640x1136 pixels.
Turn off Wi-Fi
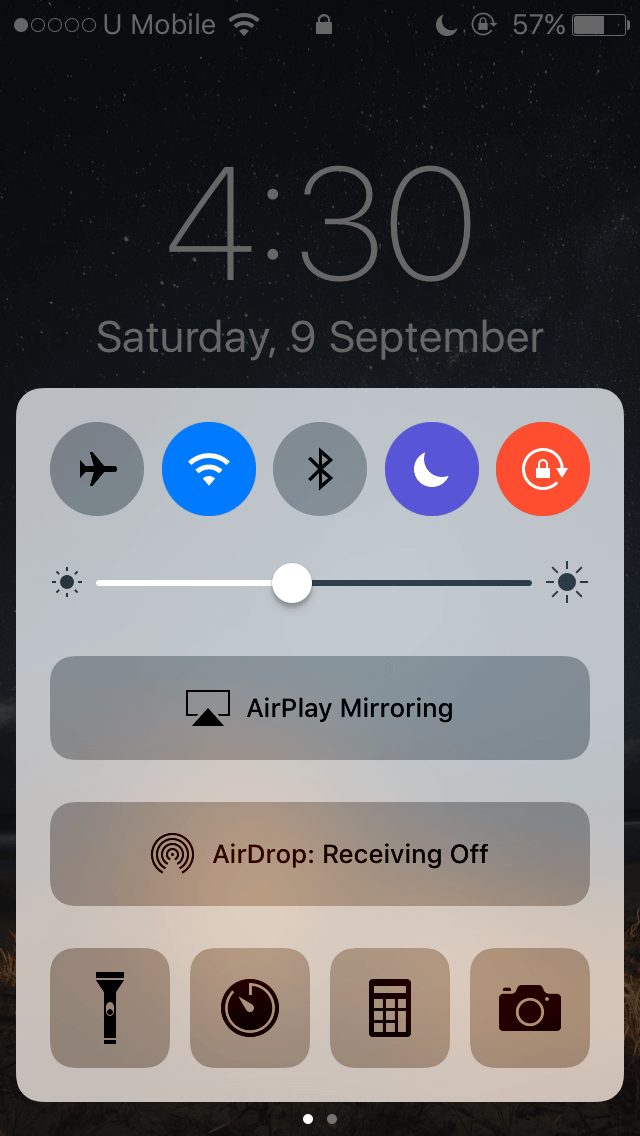pyautogui.click(x=209, y=469)
